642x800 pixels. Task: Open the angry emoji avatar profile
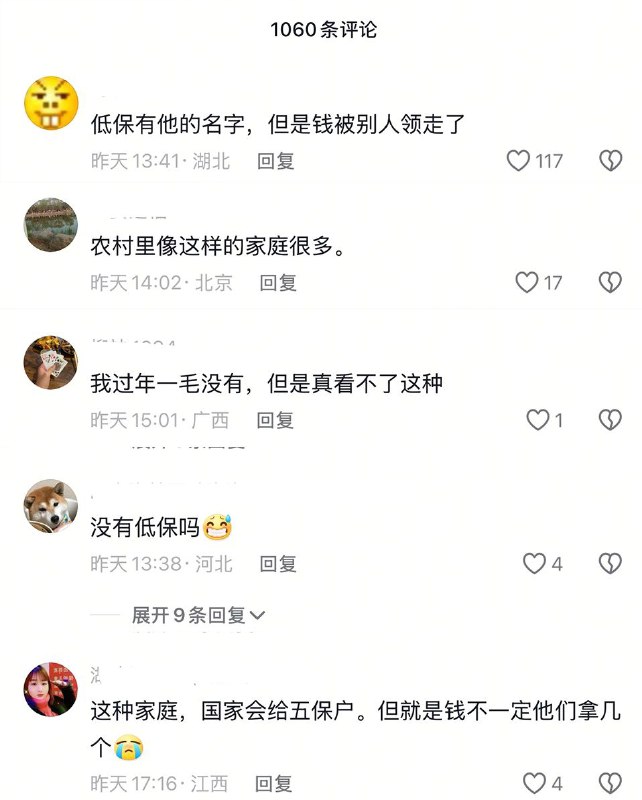50,103
